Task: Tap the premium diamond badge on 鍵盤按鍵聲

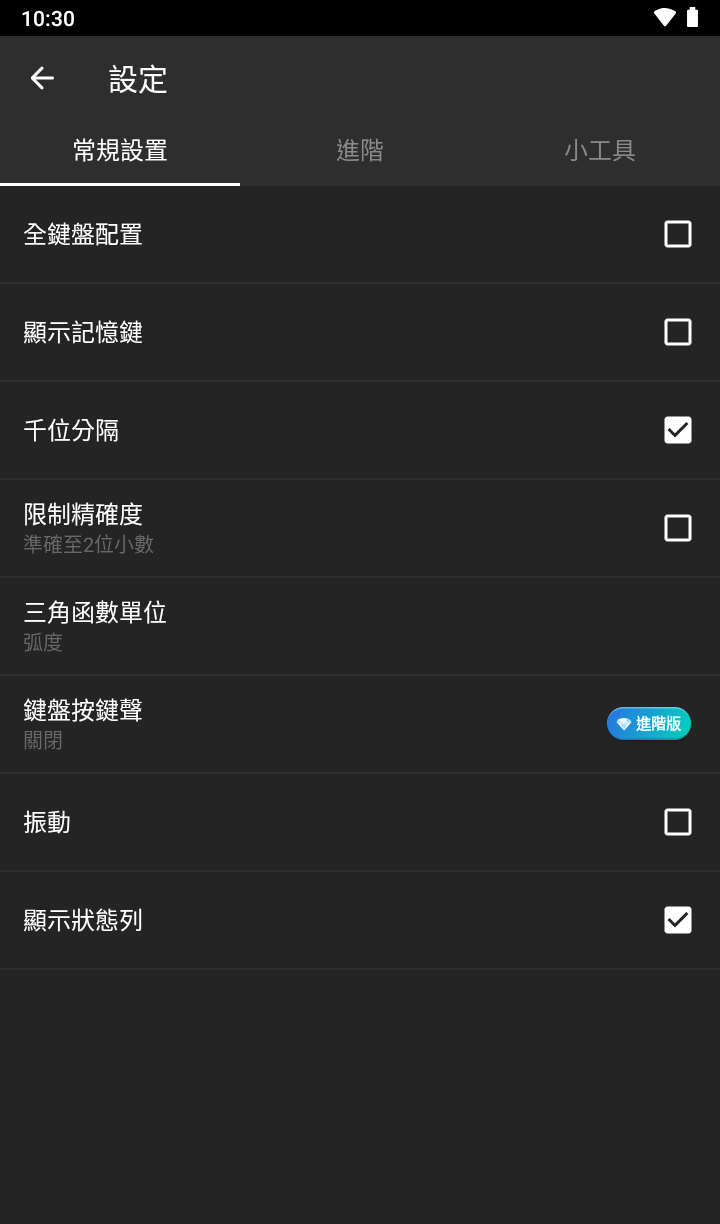Action: (x=622, y=722)
